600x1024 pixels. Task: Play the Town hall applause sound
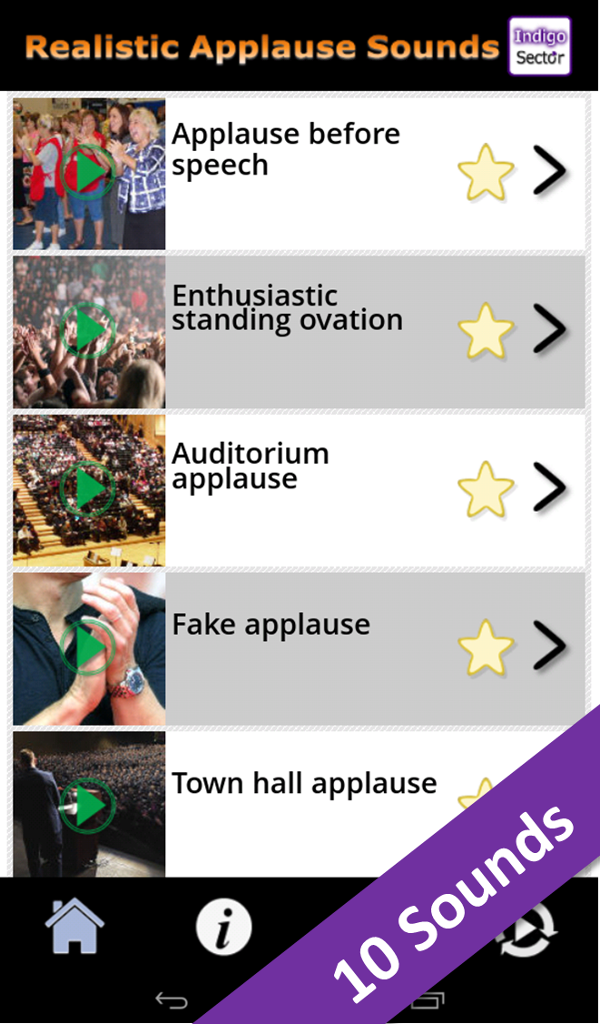(x=89, y=806)
